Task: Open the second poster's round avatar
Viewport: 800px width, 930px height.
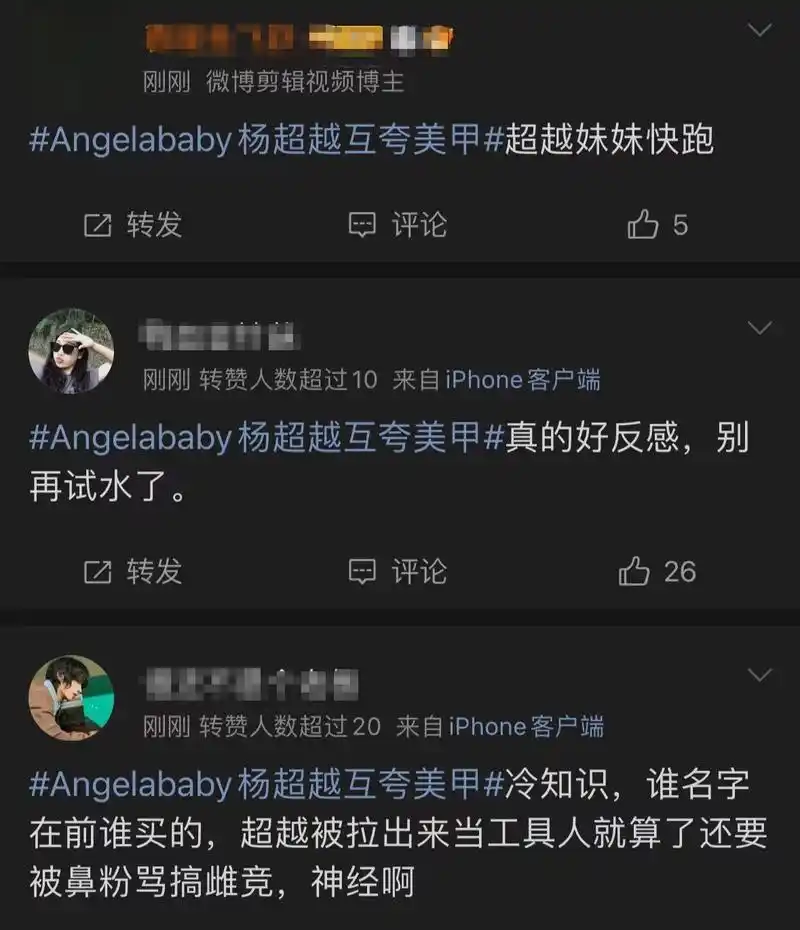Action: [x=70, y=349]
